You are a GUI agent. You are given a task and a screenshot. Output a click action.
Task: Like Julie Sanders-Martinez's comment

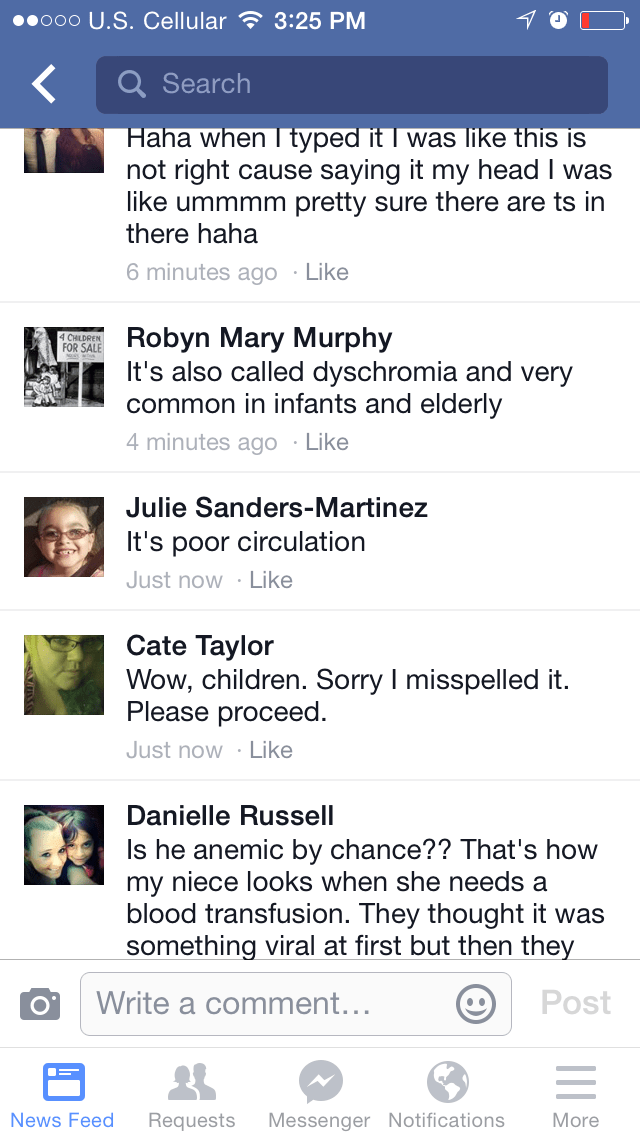270,580
